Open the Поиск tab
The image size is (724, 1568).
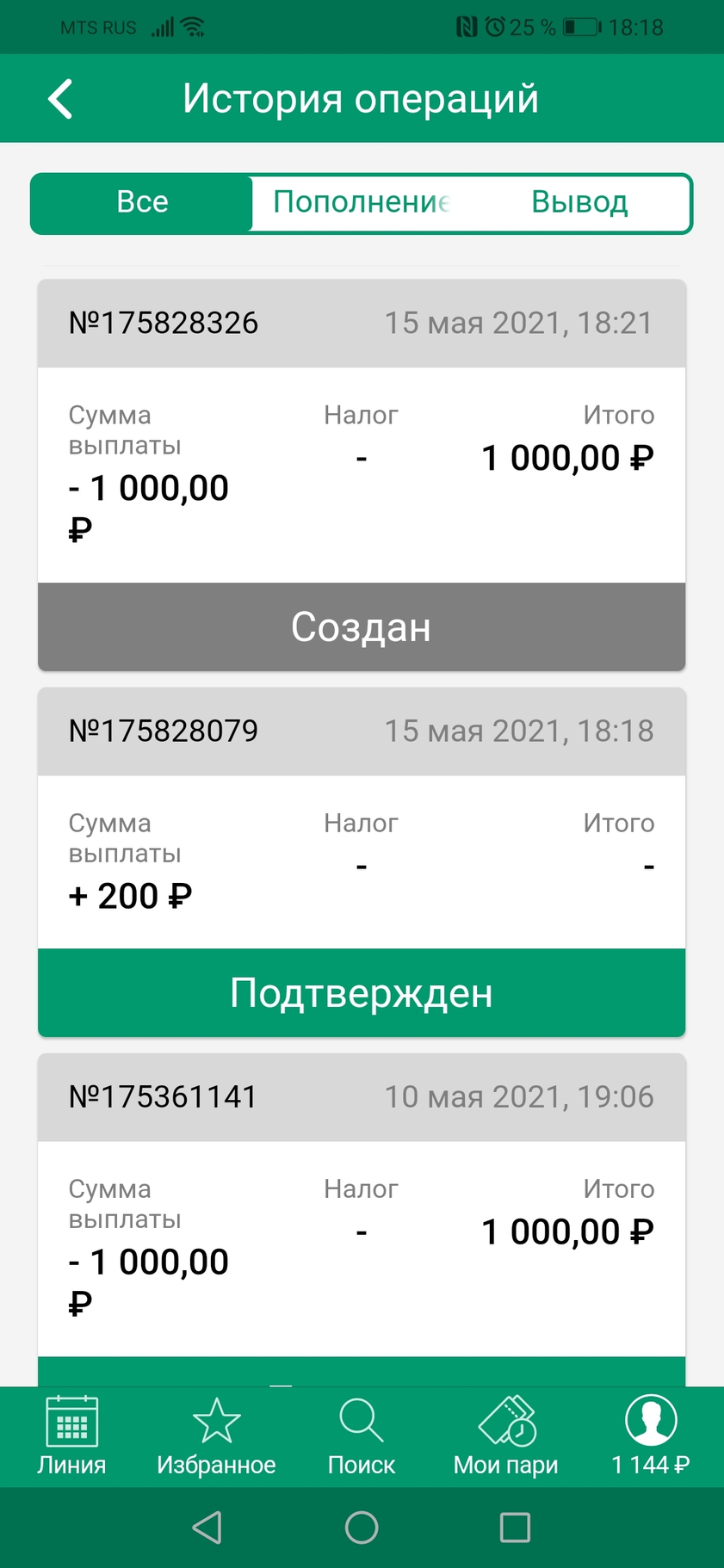[x=362, y=1436]
